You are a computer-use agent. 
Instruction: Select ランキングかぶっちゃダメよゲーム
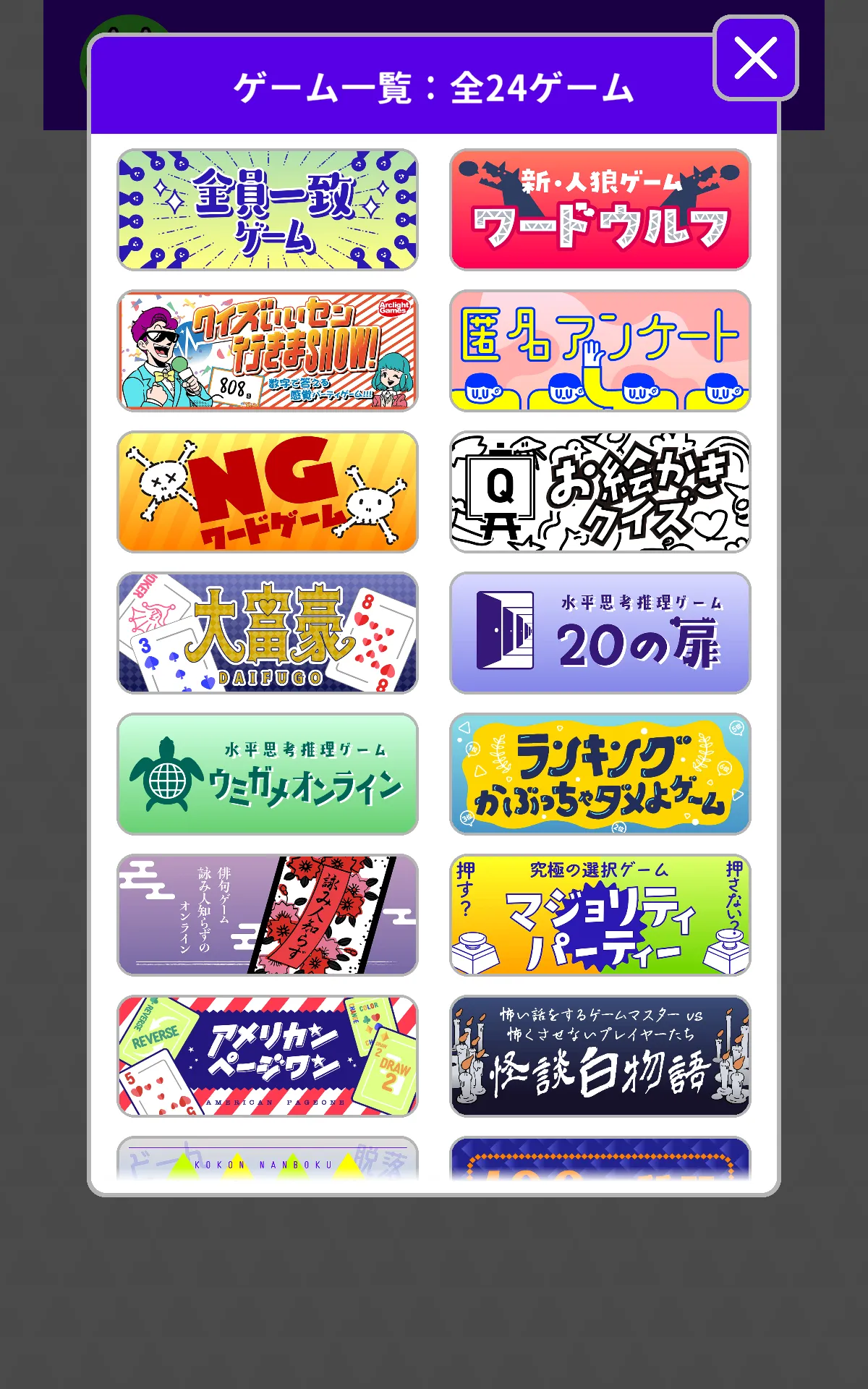point(600,774)
